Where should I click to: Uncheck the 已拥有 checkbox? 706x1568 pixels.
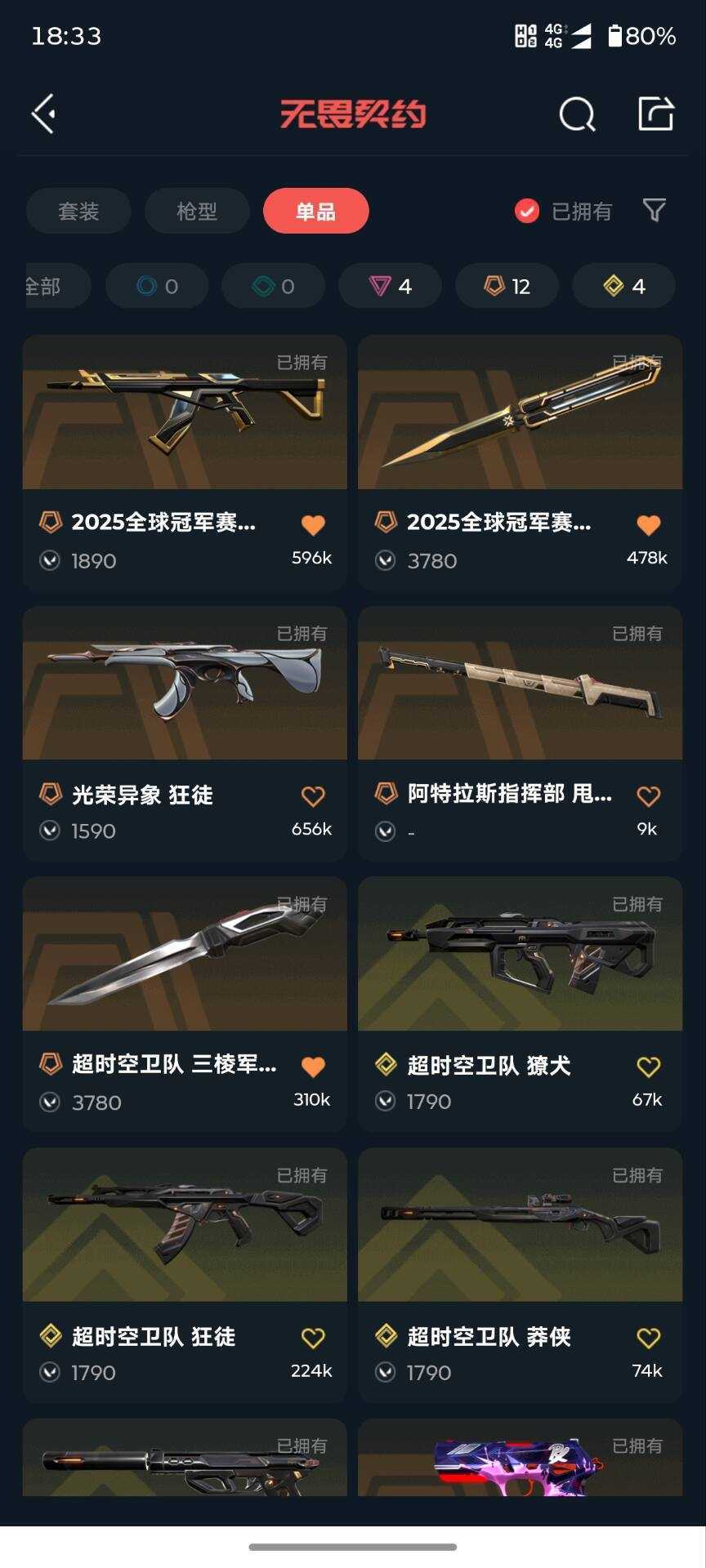coord(527,212)
